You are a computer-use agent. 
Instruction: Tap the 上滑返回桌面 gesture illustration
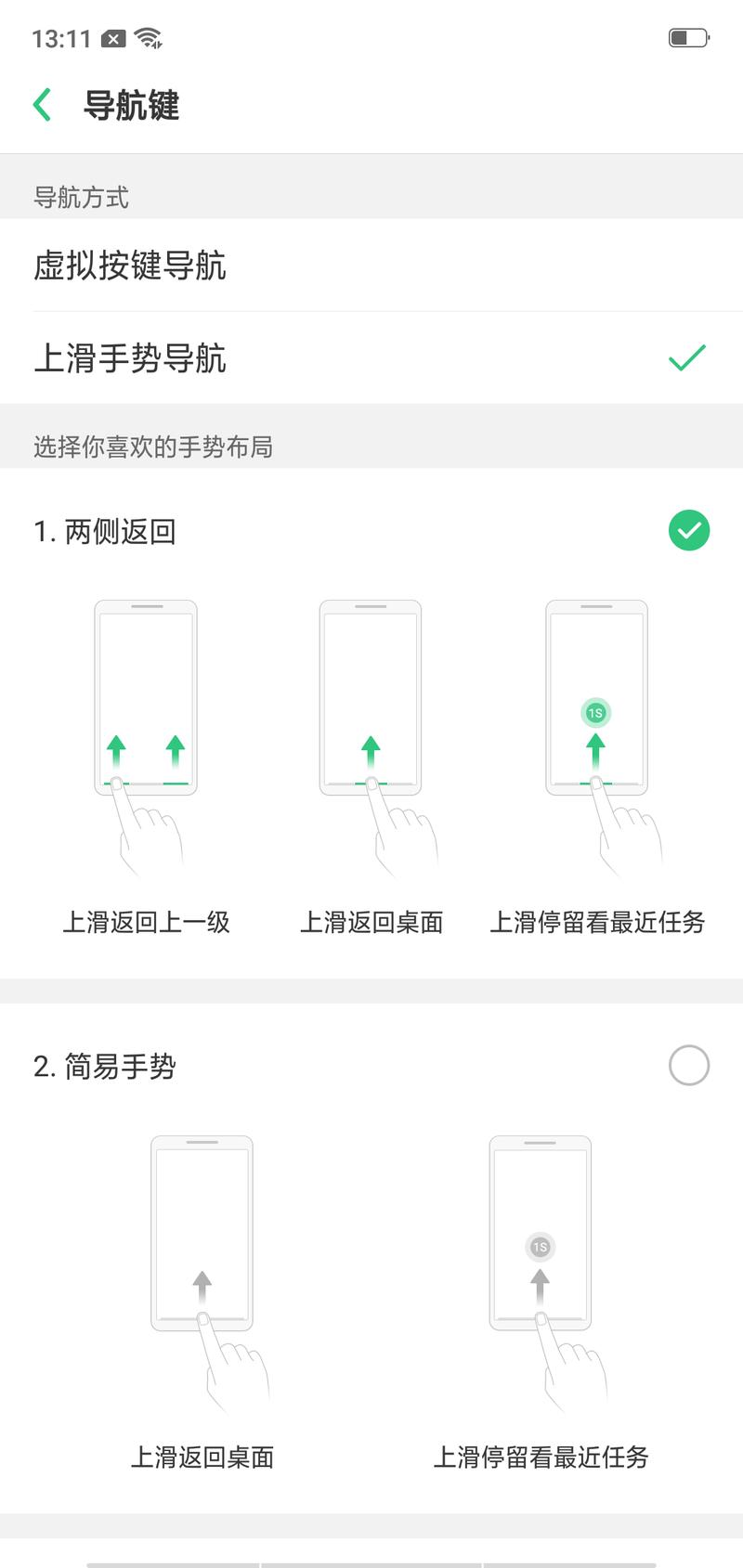371,696
